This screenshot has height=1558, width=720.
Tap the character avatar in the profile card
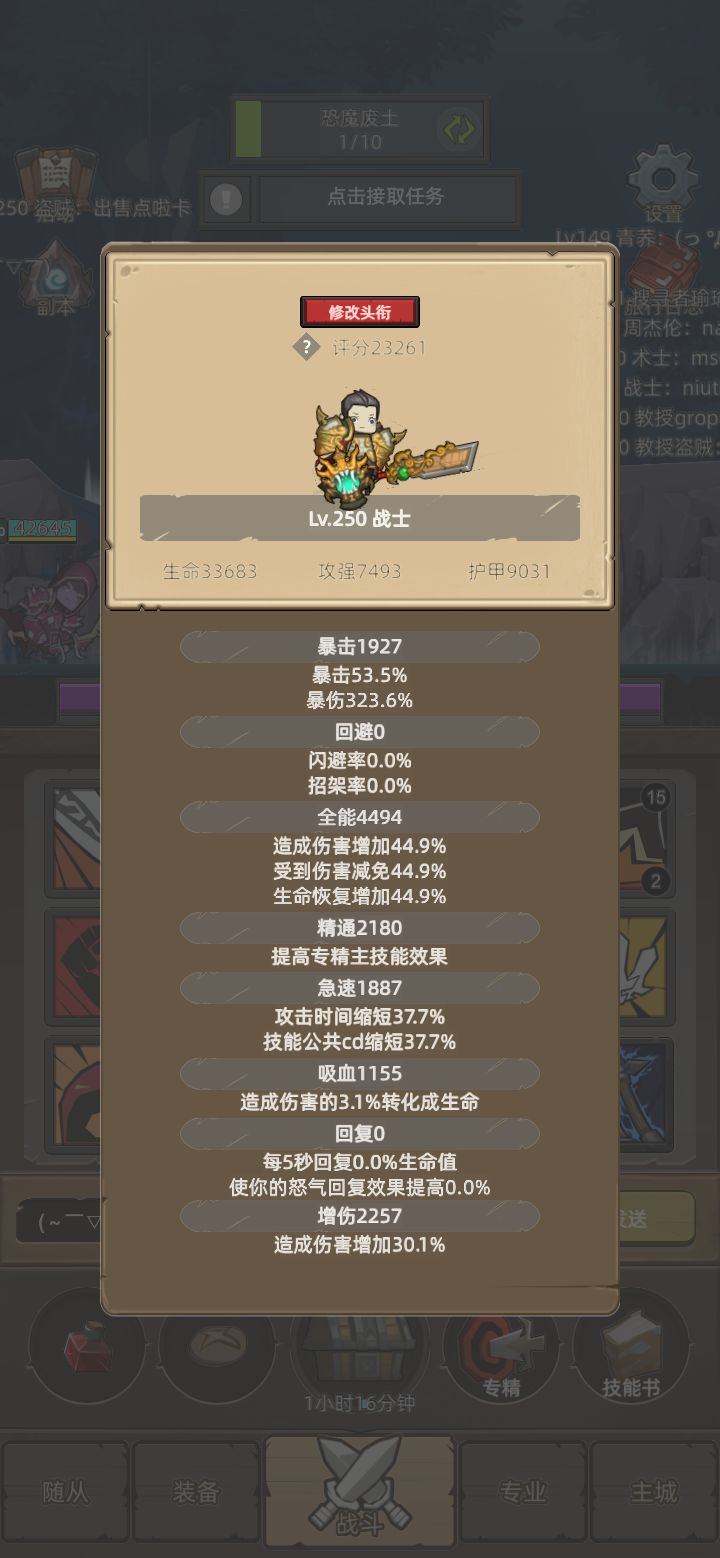pyautogui.click(x=360, y=447)
